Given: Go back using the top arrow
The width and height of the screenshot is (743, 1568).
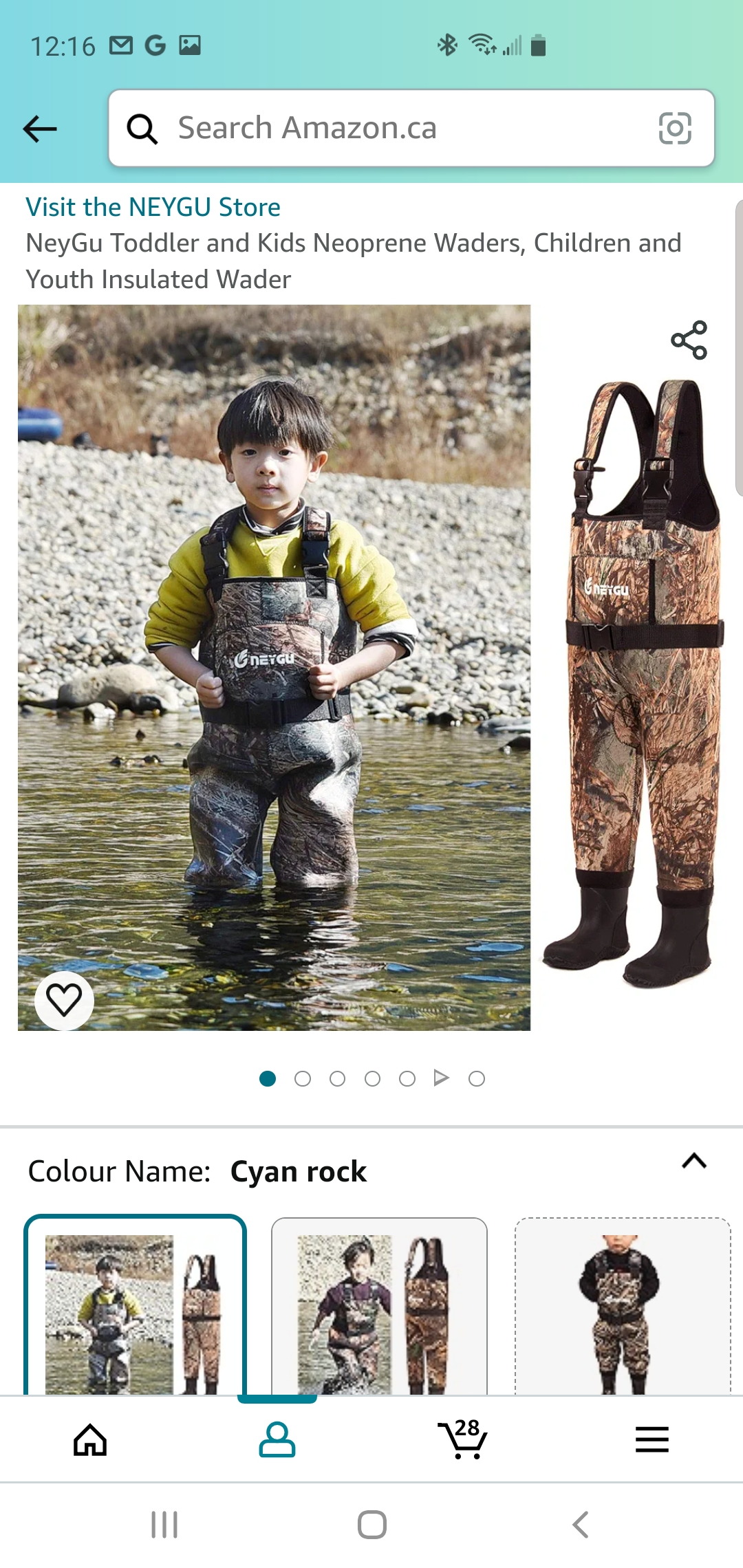Looking at the screenshot, I should (40, 129).
